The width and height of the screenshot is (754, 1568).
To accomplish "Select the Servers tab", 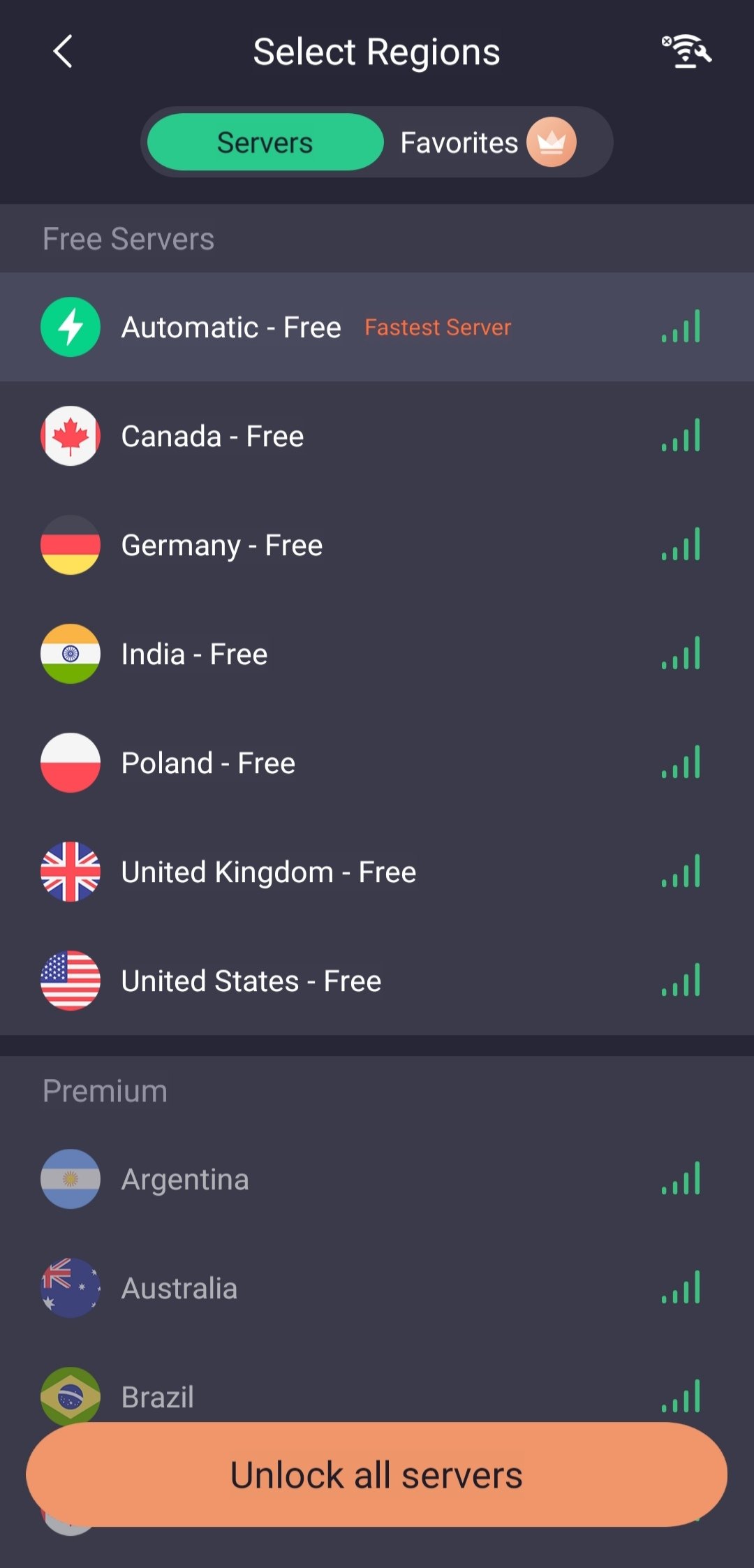I will click(x=265, y=142).
